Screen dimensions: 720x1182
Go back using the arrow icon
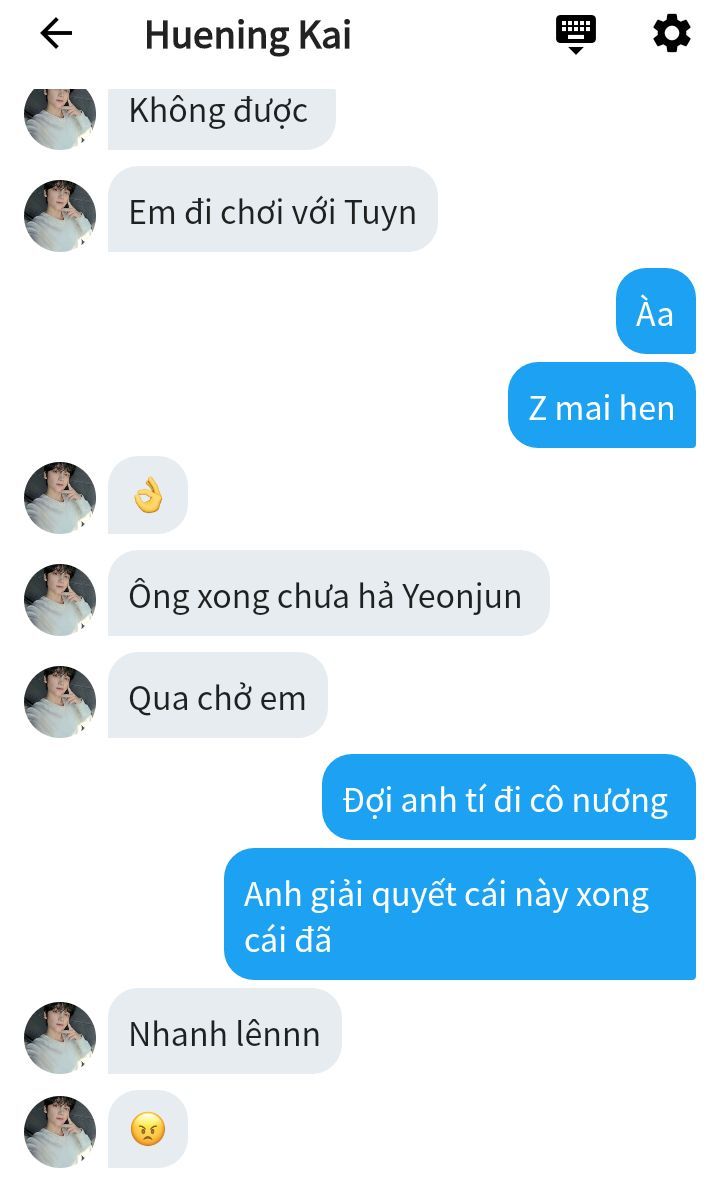[x=56, y=34]
